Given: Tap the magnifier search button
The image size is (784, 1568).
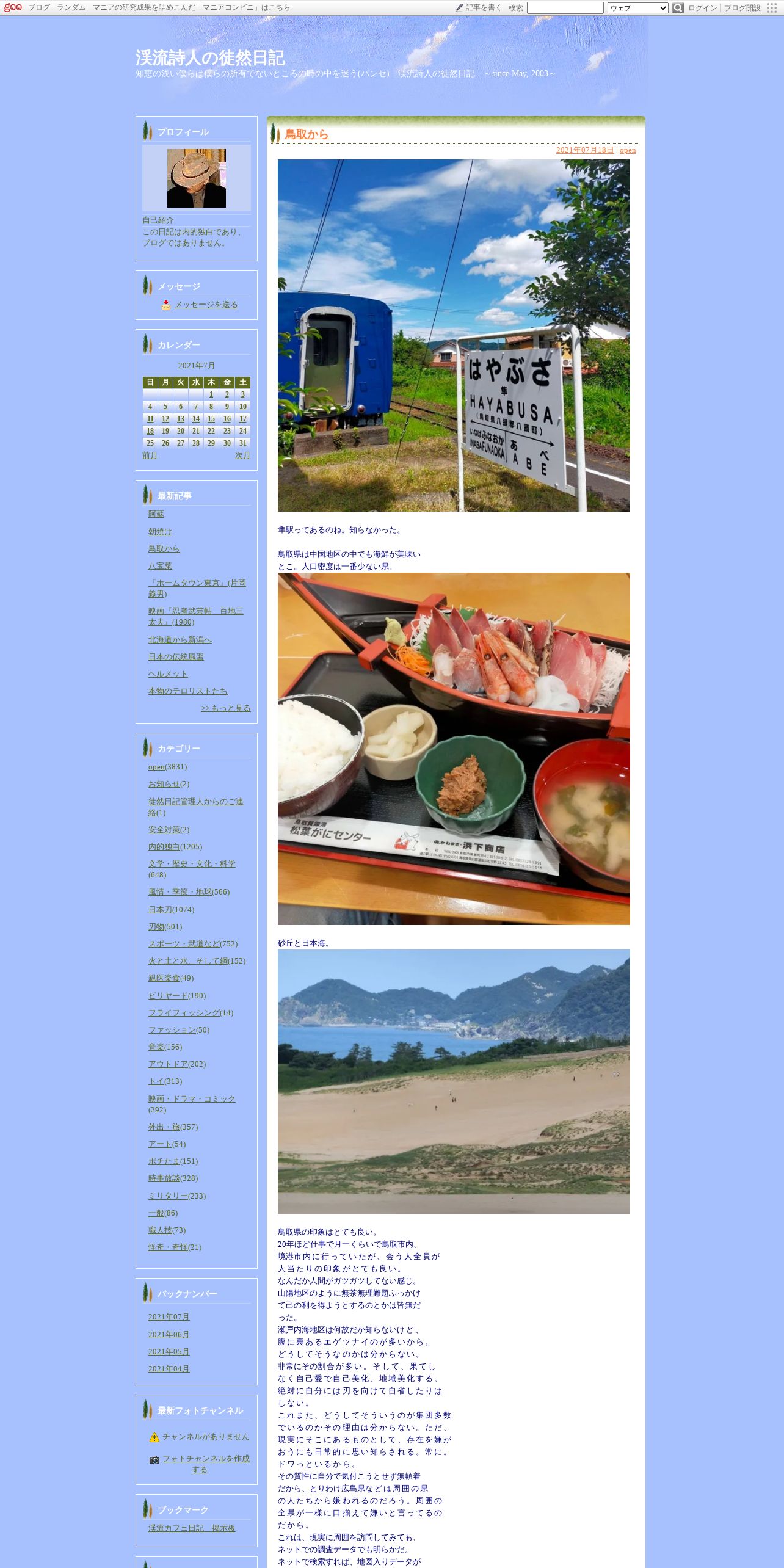Looking at the screenshot, I should 678,8.
